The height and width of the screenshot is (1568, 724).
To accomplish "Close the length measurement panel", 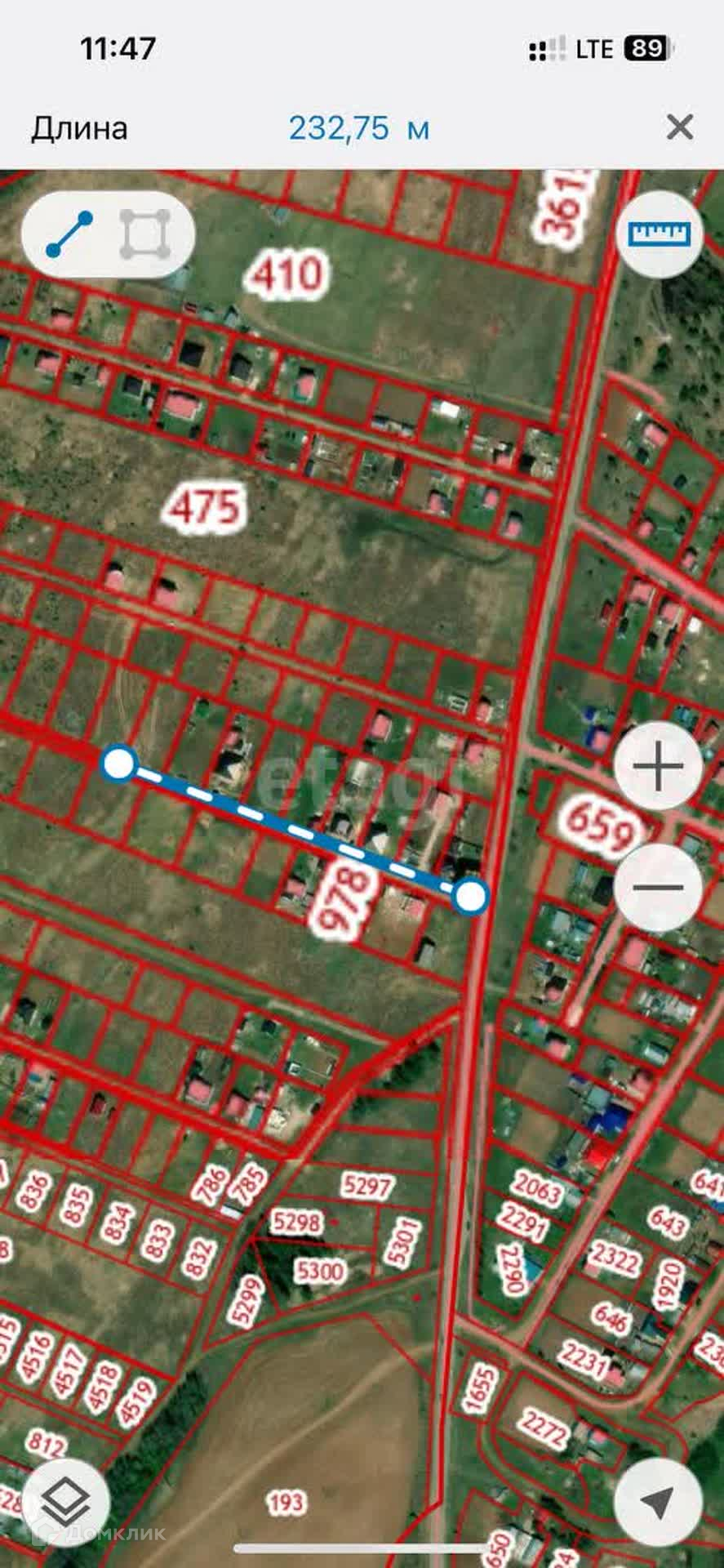I will tap(679, 128).
